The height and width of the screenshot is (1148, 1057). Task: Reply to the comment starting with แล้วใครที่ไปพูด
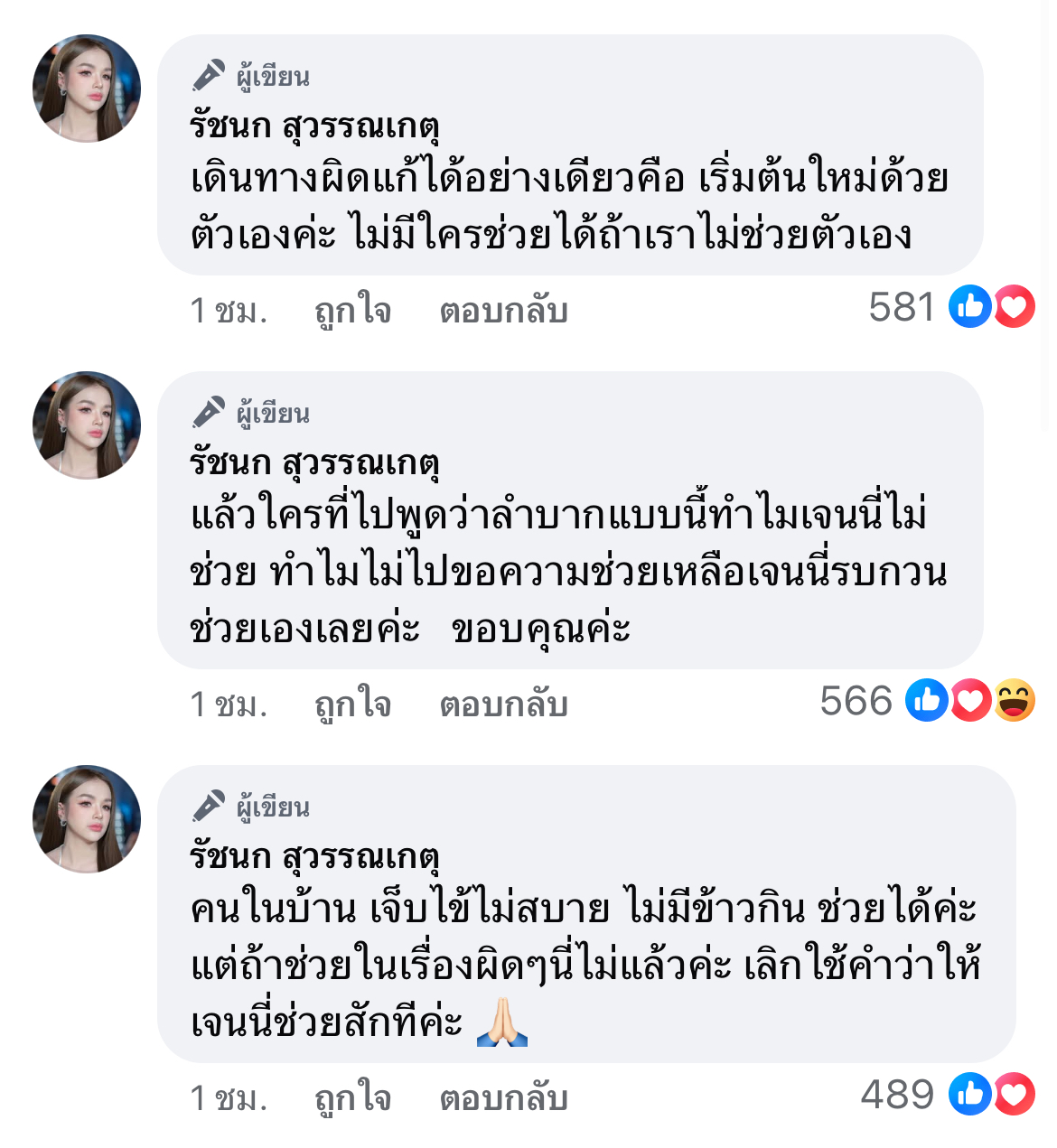[x=503, y=705]
